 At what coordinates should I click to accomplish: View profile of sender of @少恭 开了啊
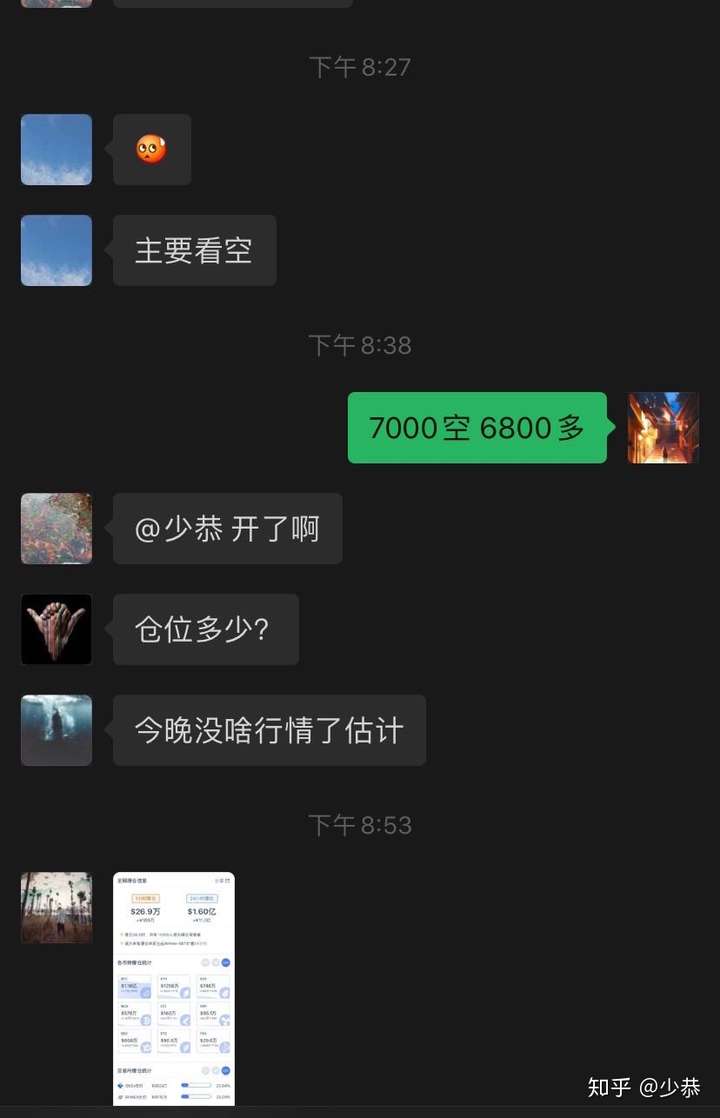click(56, 528)
